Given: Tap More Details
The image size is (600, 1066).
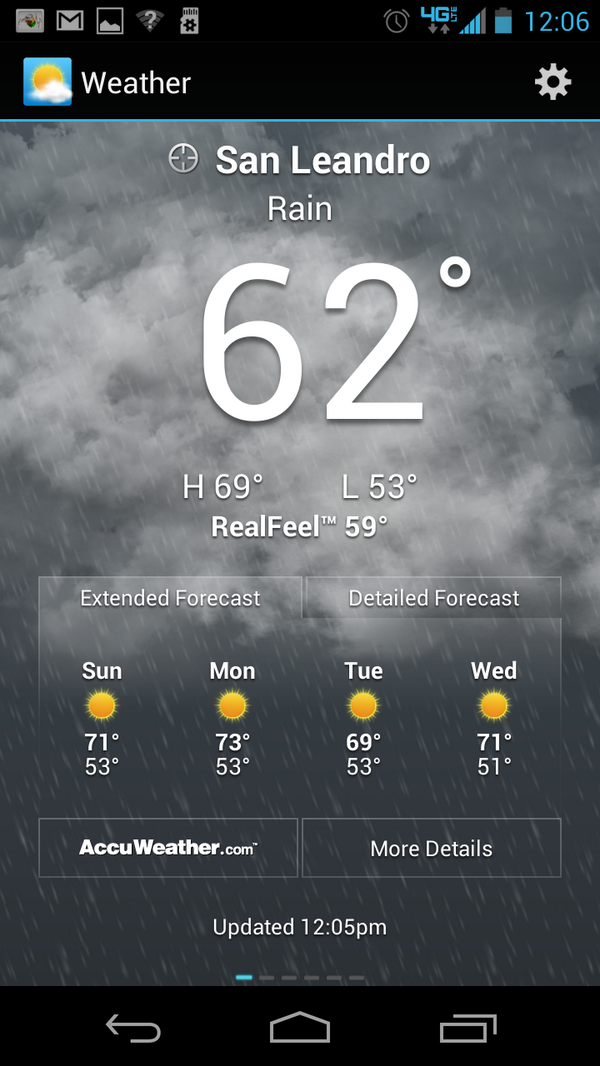Looking at the screenshot, I should pyautogui.click(x=431, y=848).
